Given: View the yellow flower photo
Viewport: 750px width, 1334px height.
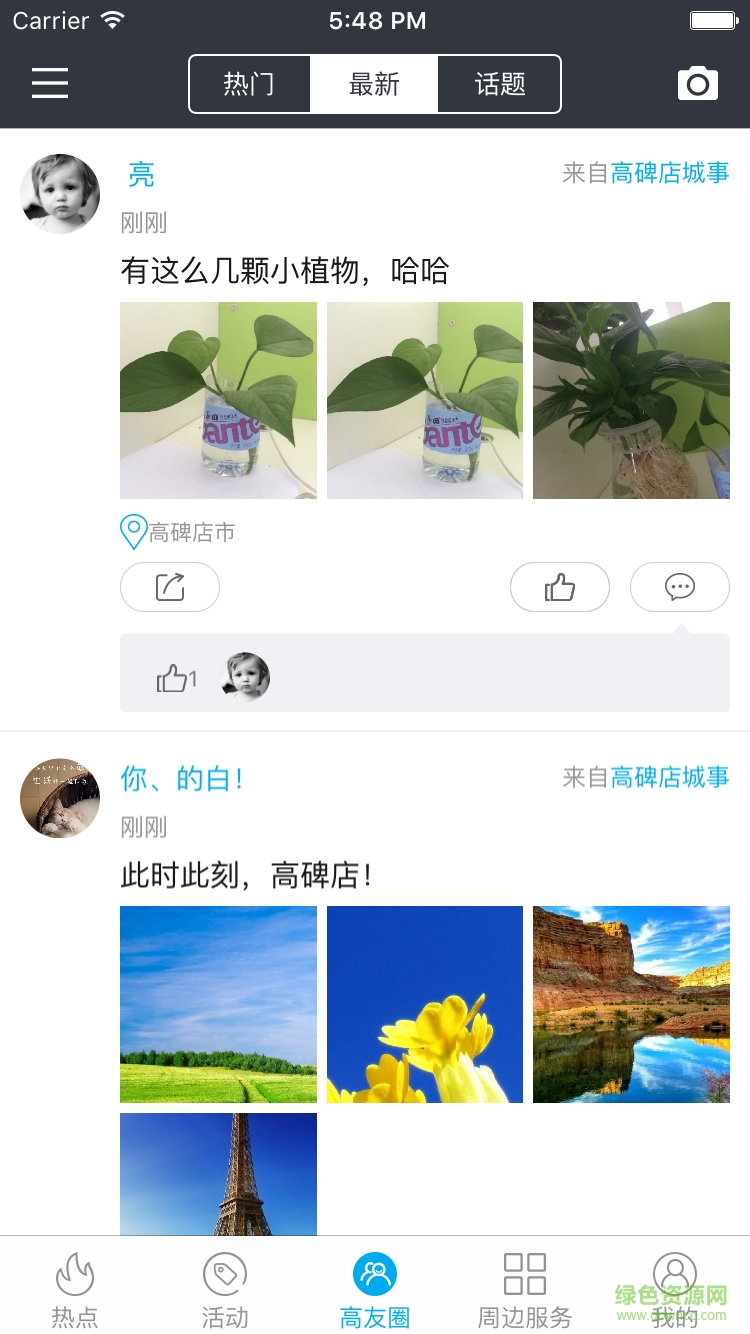Looking at the screenshot, I should pos(425,1004).
